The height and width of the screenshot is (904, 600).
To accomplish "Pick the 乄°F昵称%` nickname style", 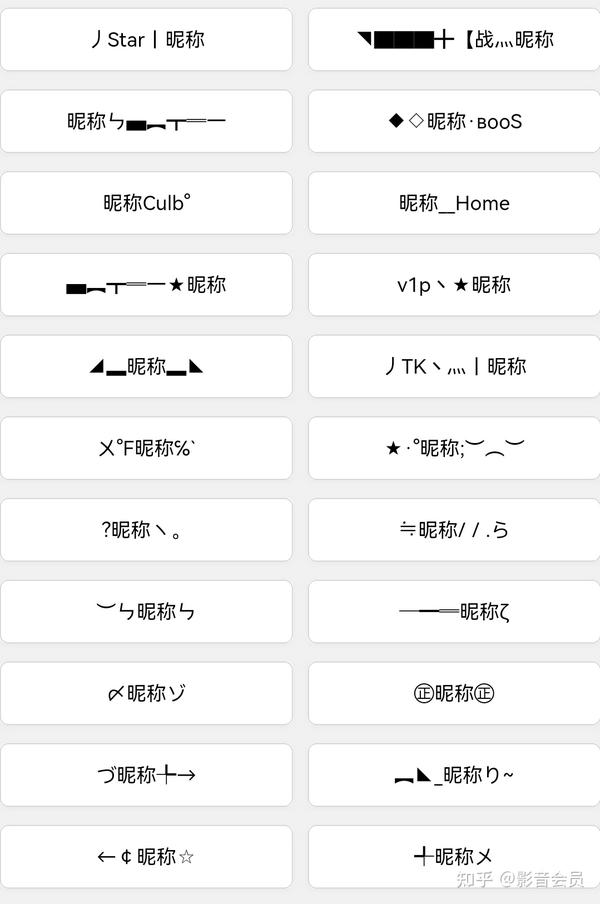I will pos(146,448).
